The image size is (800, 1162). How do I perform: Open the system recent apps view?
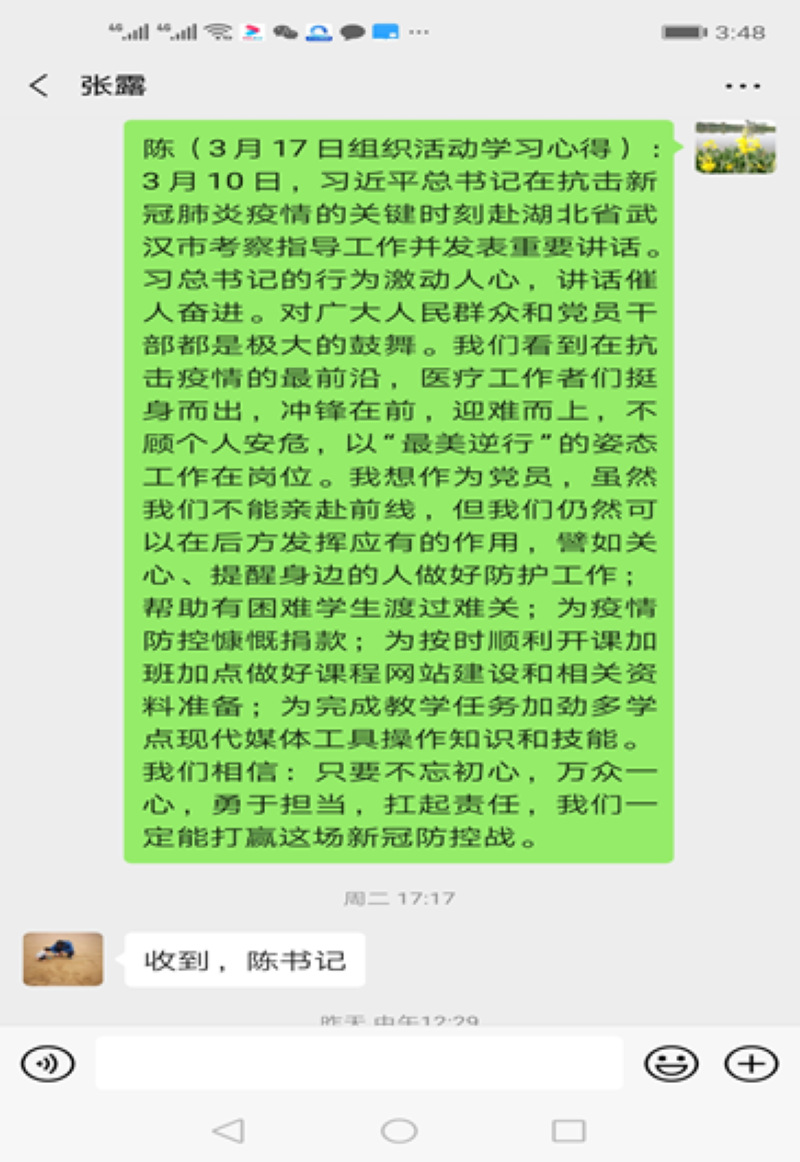[x=568, y=1131]
